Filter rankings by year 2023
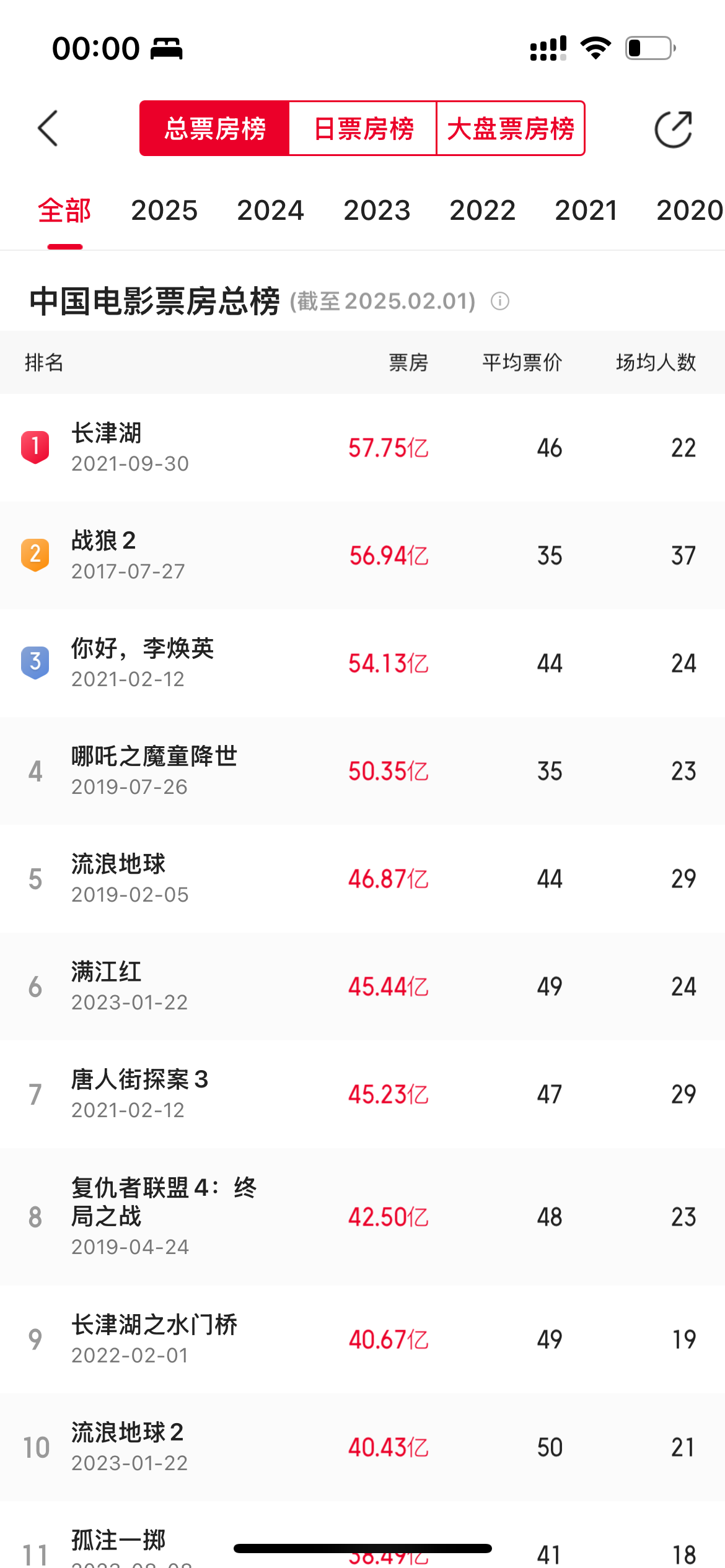This screenshot has height=1568, width=725. [x=377, y=211]
